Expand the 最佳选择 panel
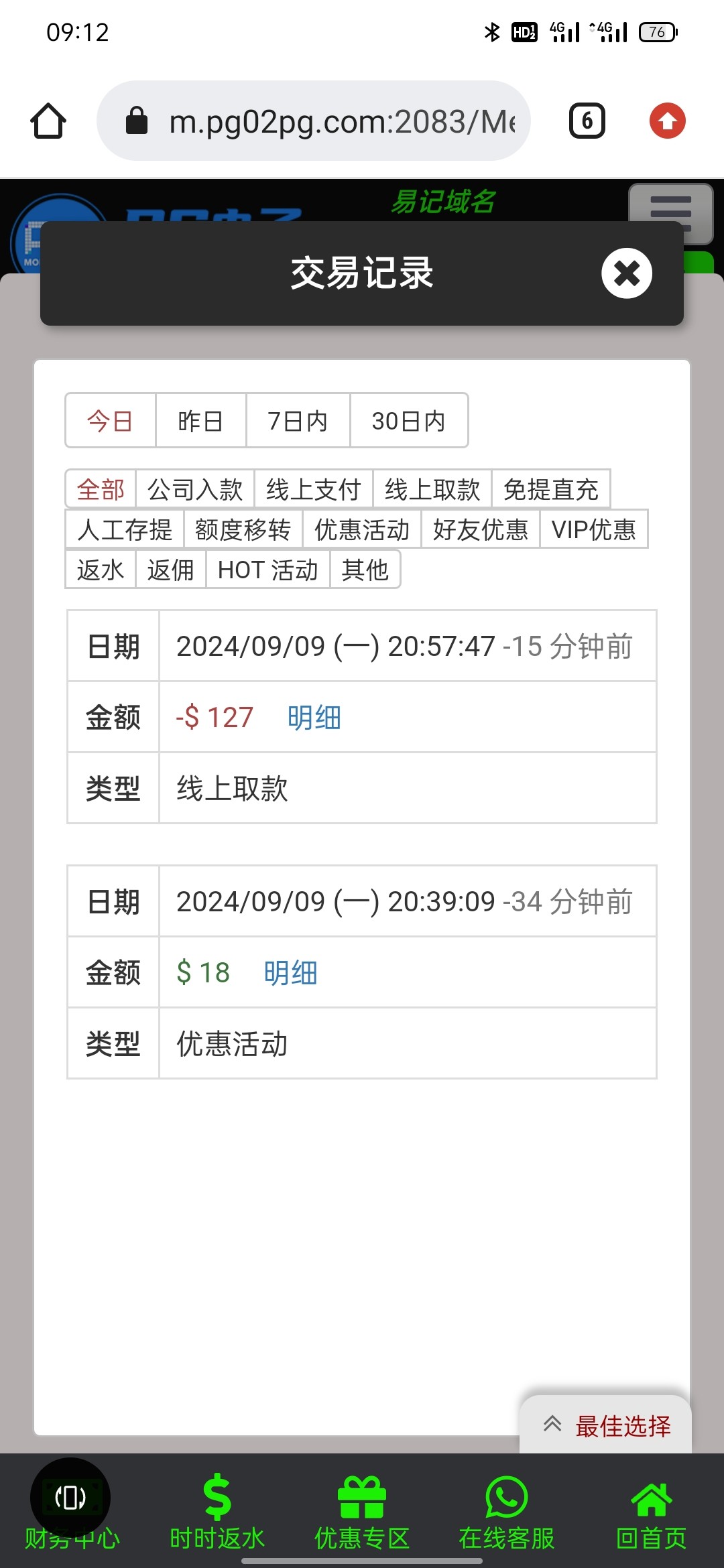This screenshot has width=724, height=1568. (x=606, y=1426)
